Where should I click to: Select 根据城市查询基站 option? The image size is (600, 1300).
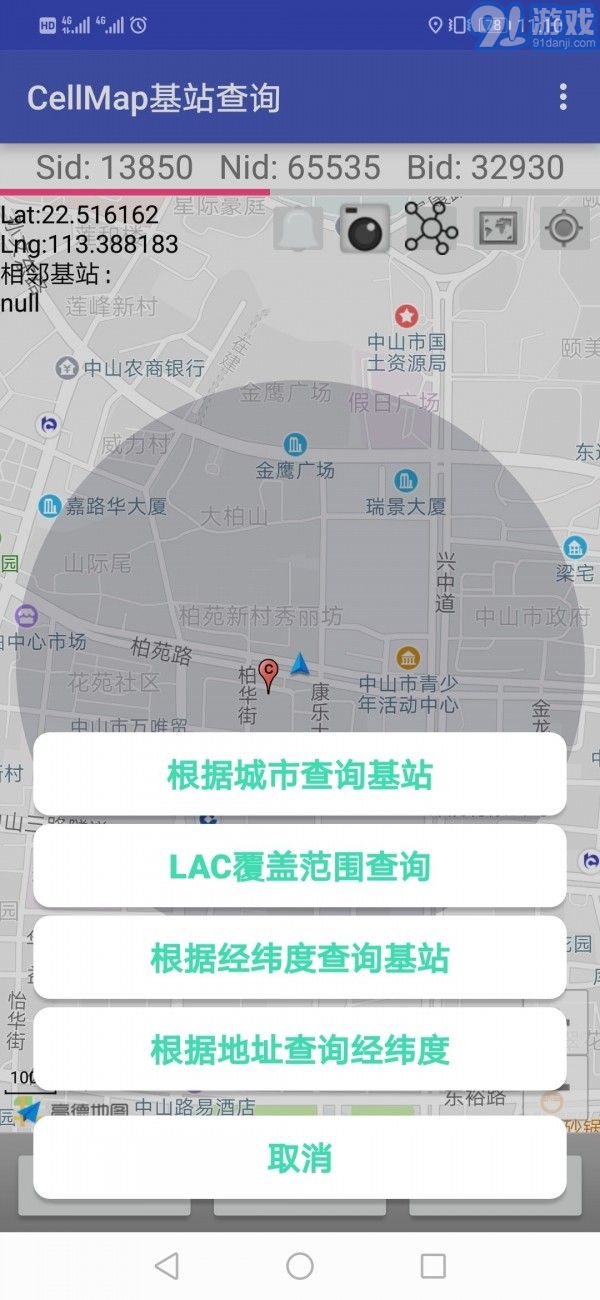[x=300, y=775]
